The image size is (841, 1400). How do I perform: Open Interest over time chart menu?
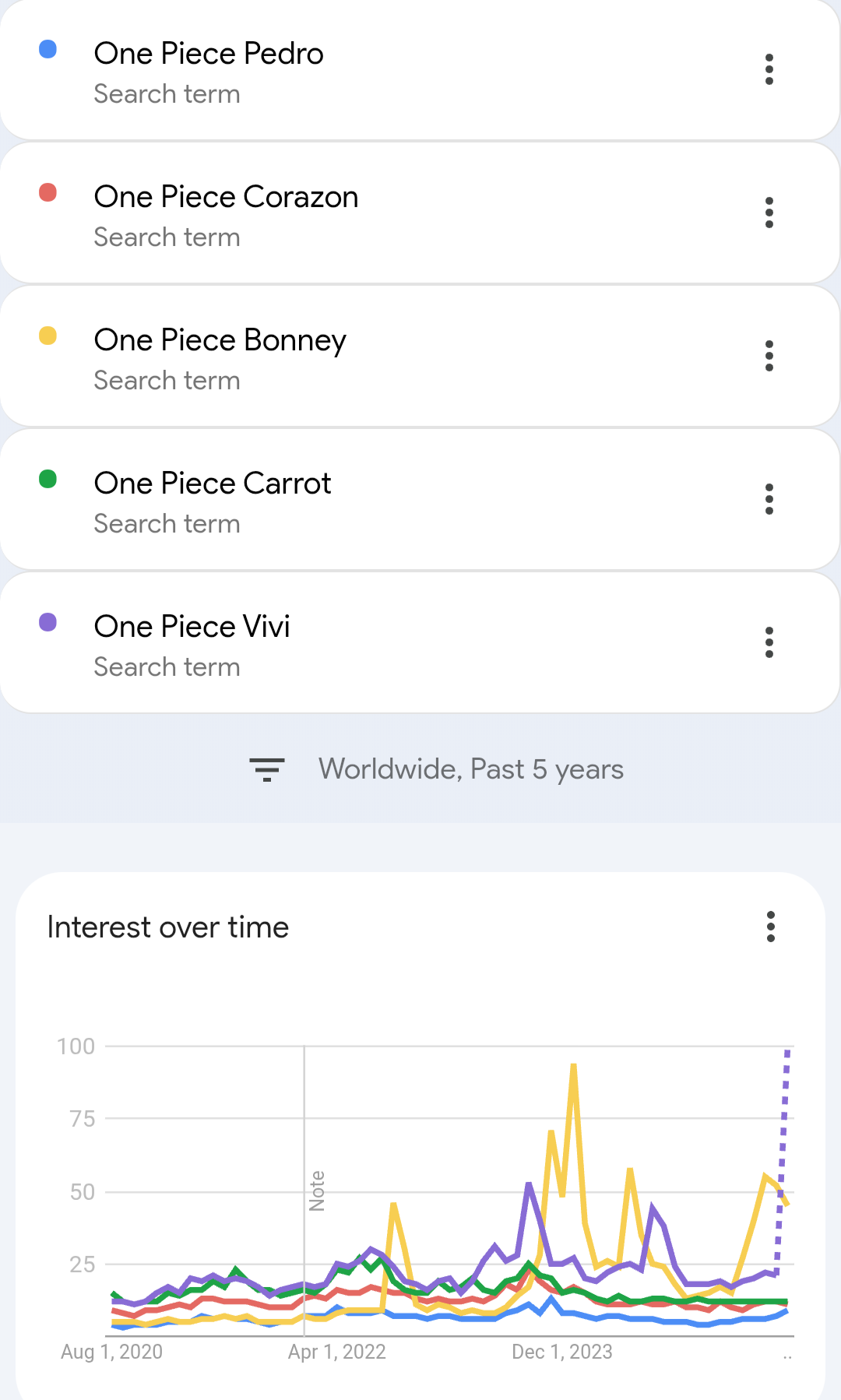point(771,927)
